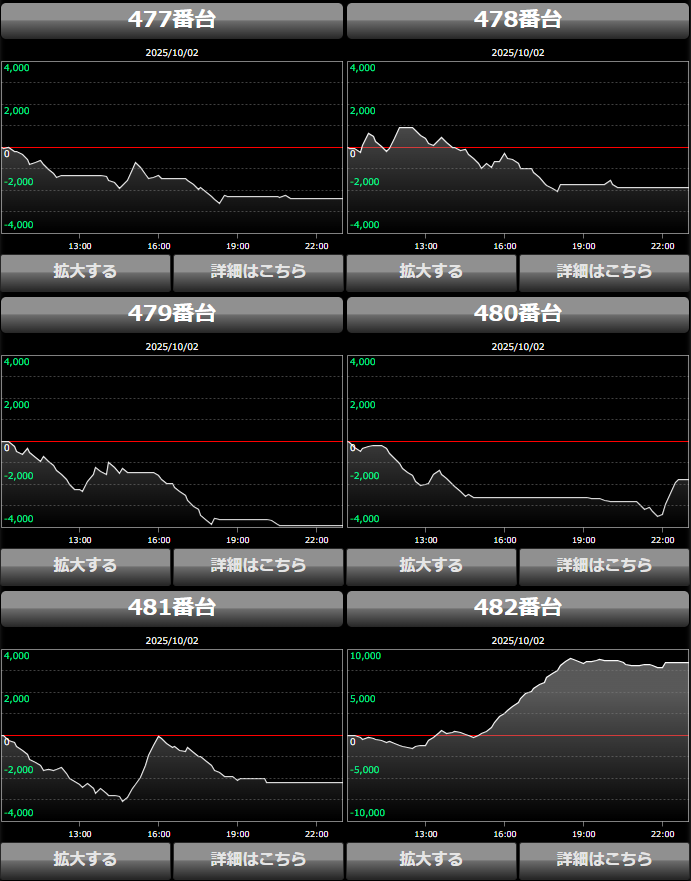Screen dimensions: 691x881
Task: Select 拡大する below the 479番台 graph
Action: [x=86, y=566]
